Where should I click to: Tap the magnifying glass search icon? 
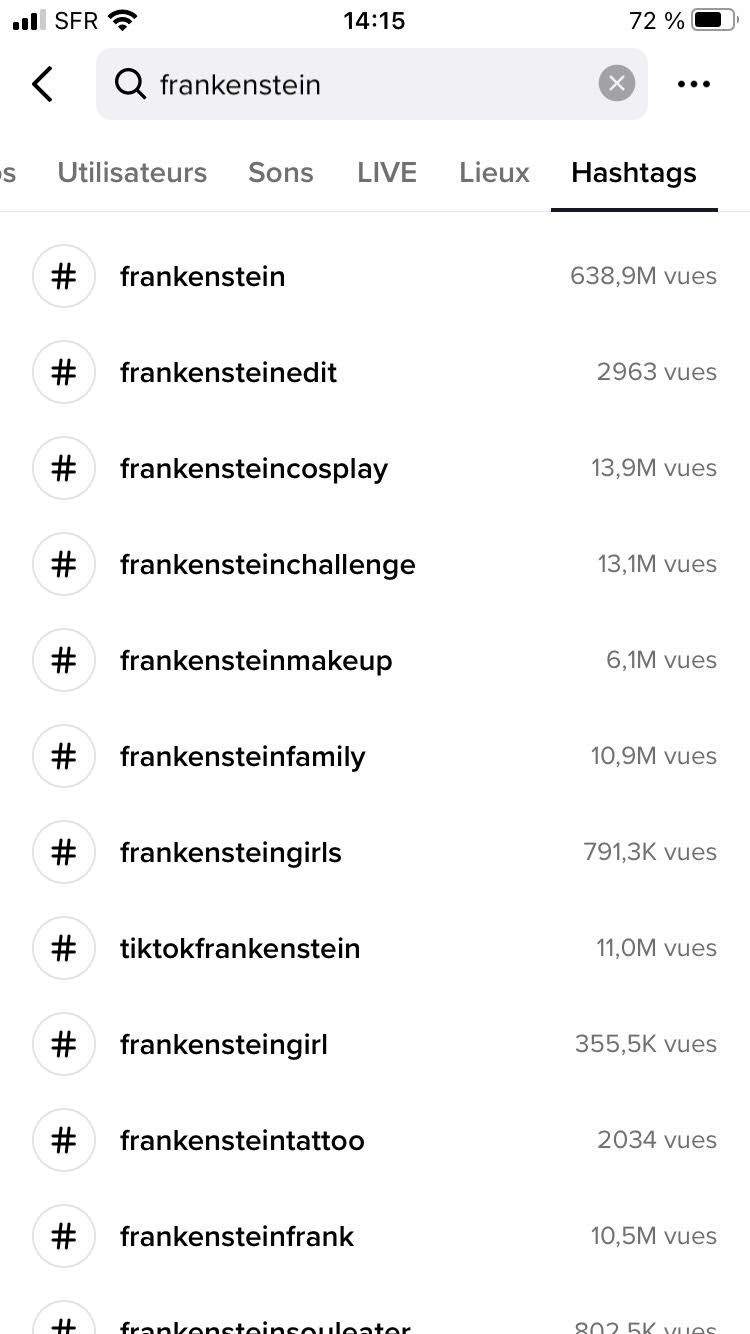click(130, 84)
